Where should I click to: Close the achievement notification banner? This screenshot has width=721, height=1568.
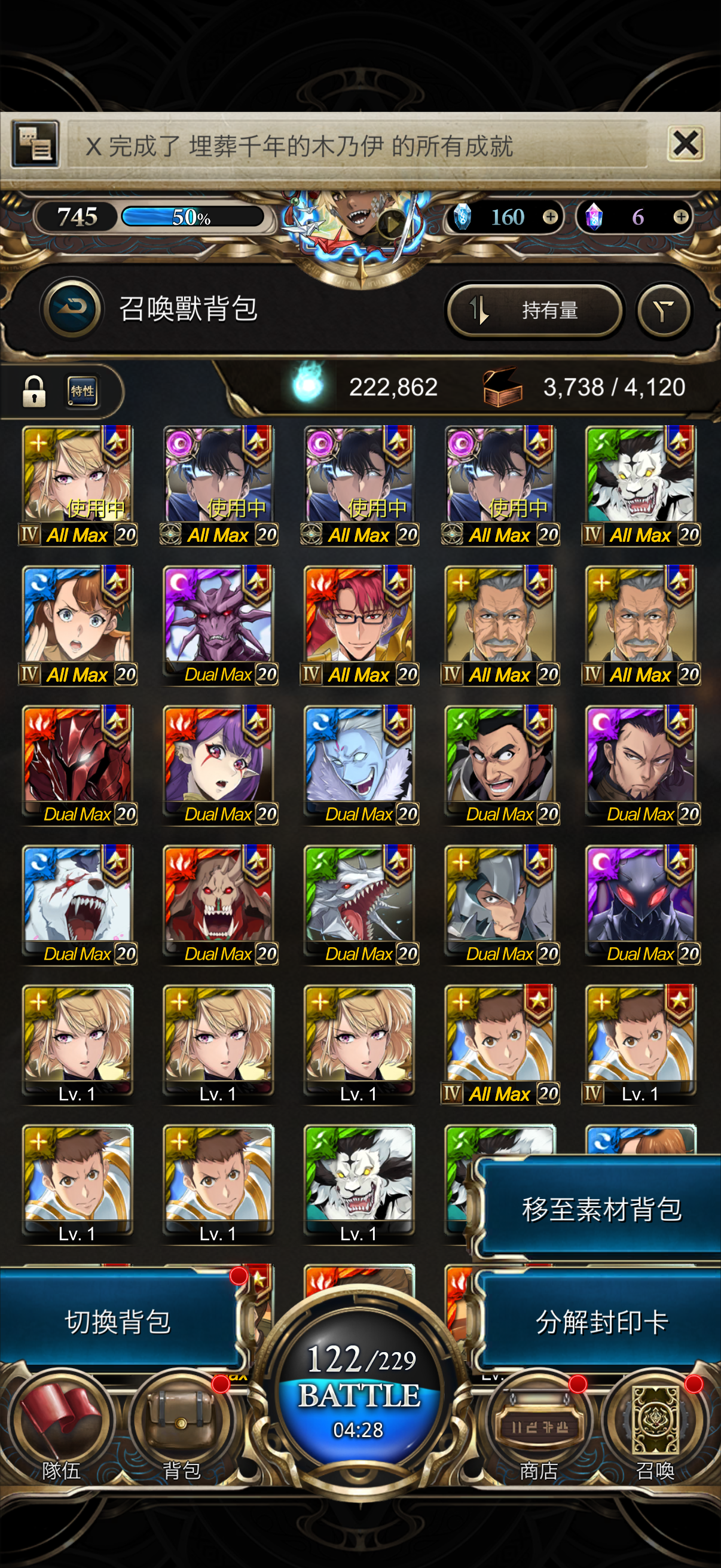[685, 144]
